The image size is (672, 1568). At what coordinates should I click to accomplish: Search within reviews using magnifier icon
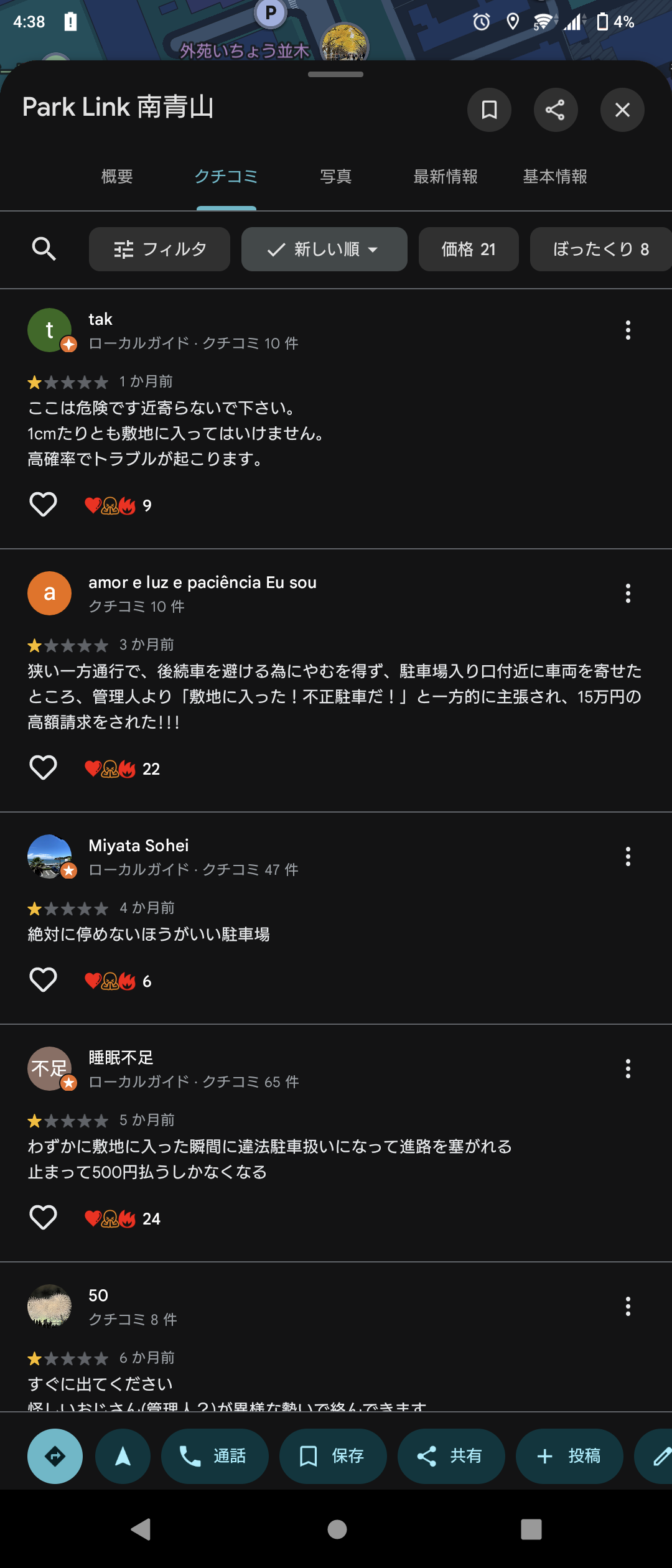(x=44, y=249)
